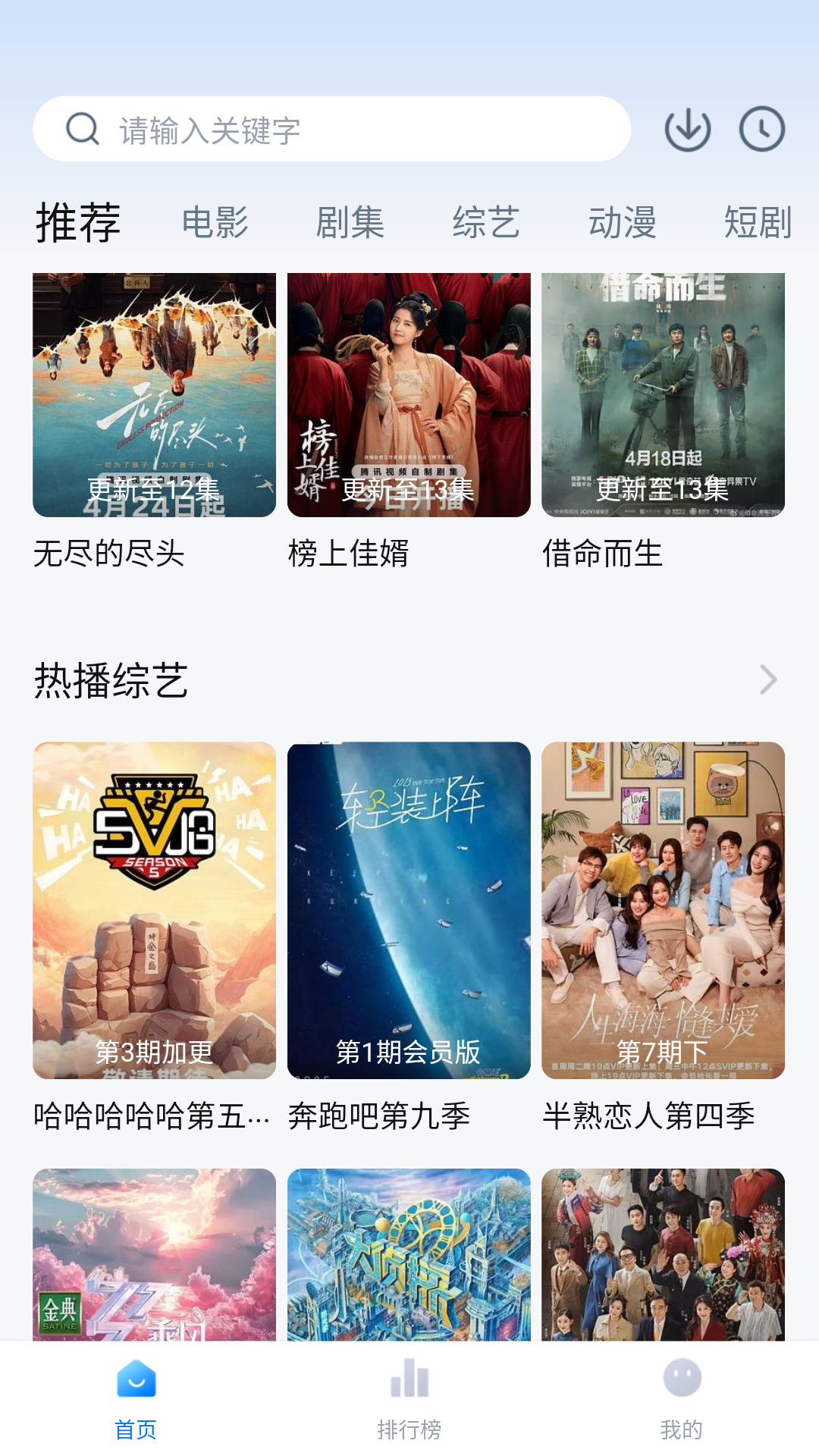
Task: Switch to the 电影 movies tab
Action: (x=213, y=223)
